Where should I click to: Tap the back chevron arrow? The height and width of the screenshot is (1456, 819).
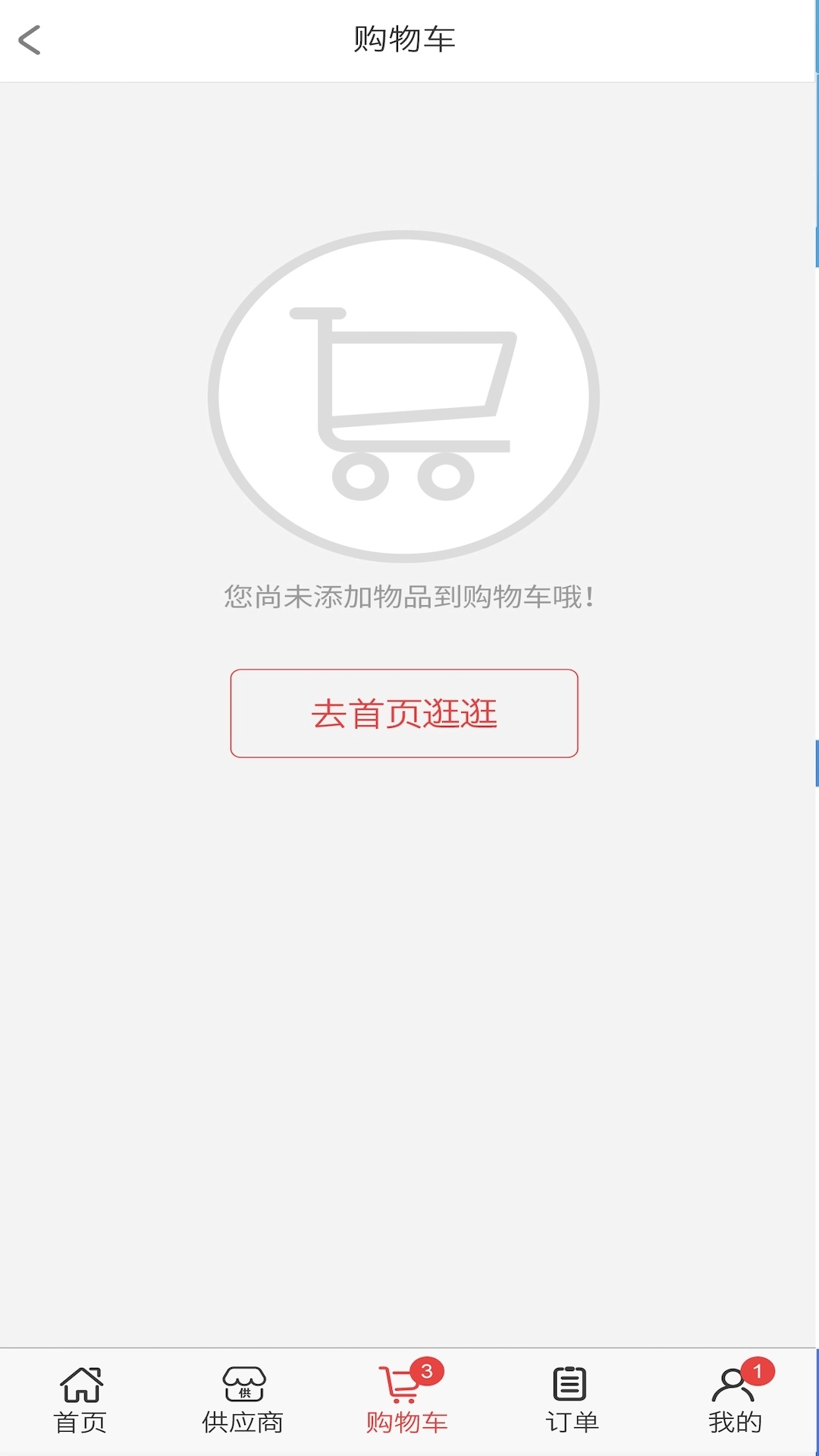click(30, 39)
